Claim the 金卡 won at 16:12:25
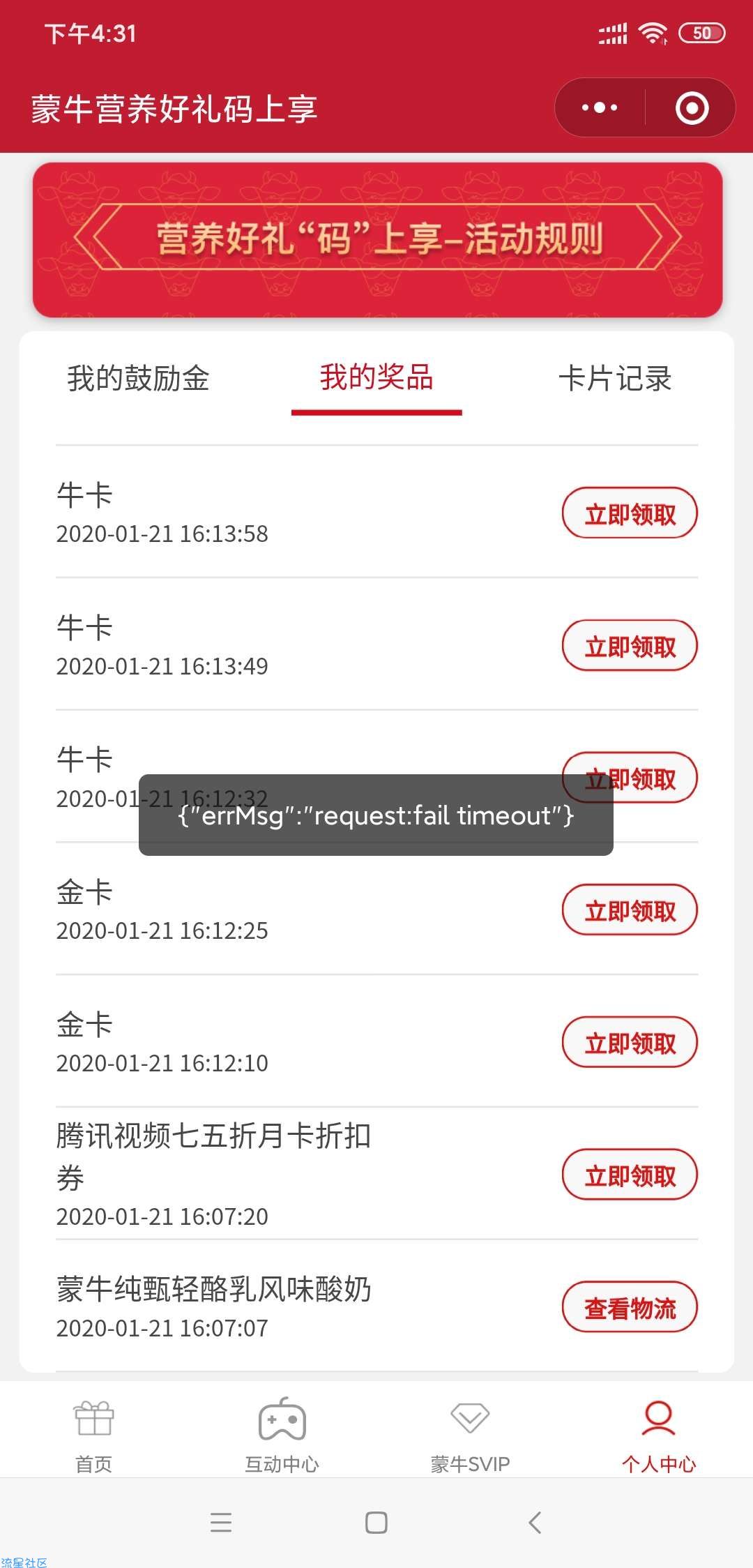Image resolution: width=753 pixels, height=1568 pixels. 630,910
